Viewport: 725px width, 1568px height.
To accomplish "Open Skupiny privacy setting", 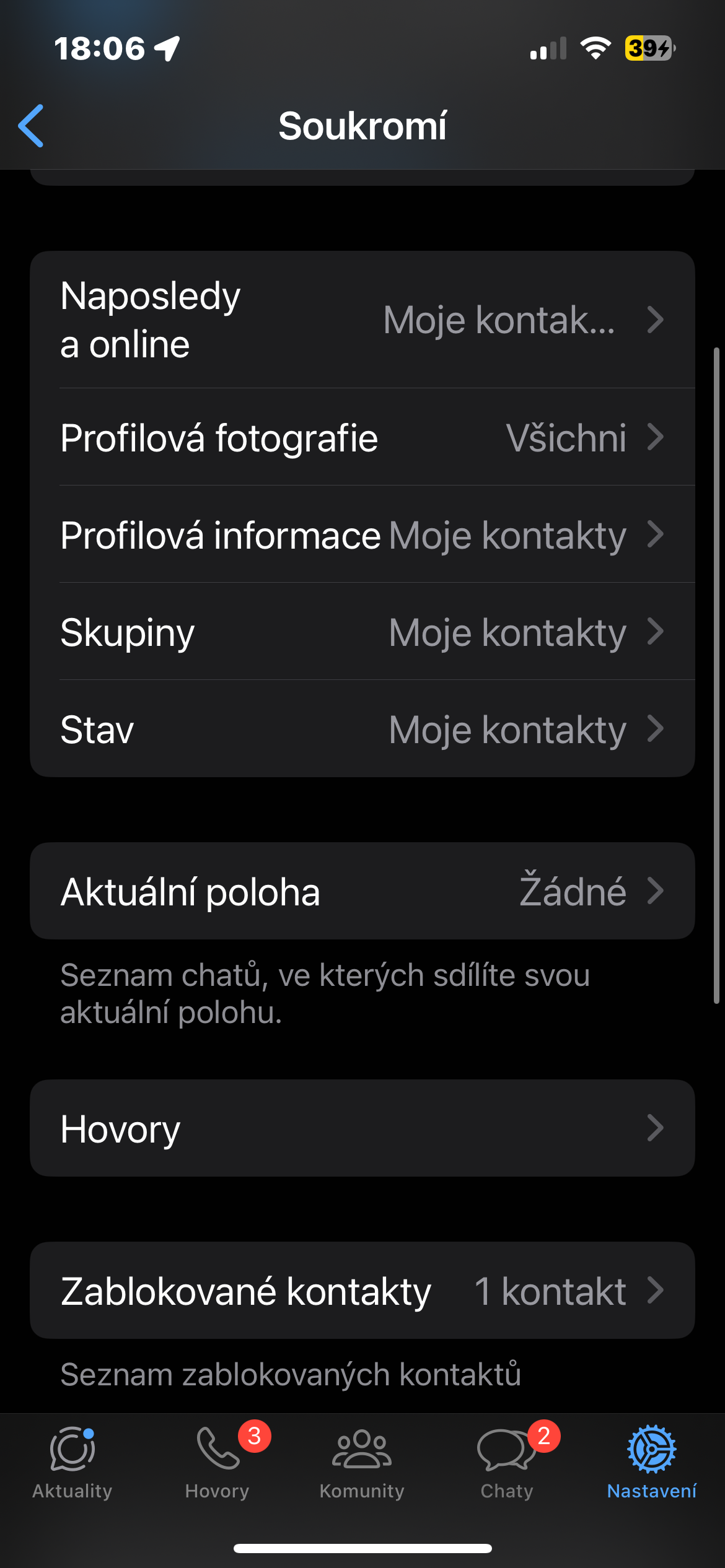I will pyautogui.click(x=362, y=632).
